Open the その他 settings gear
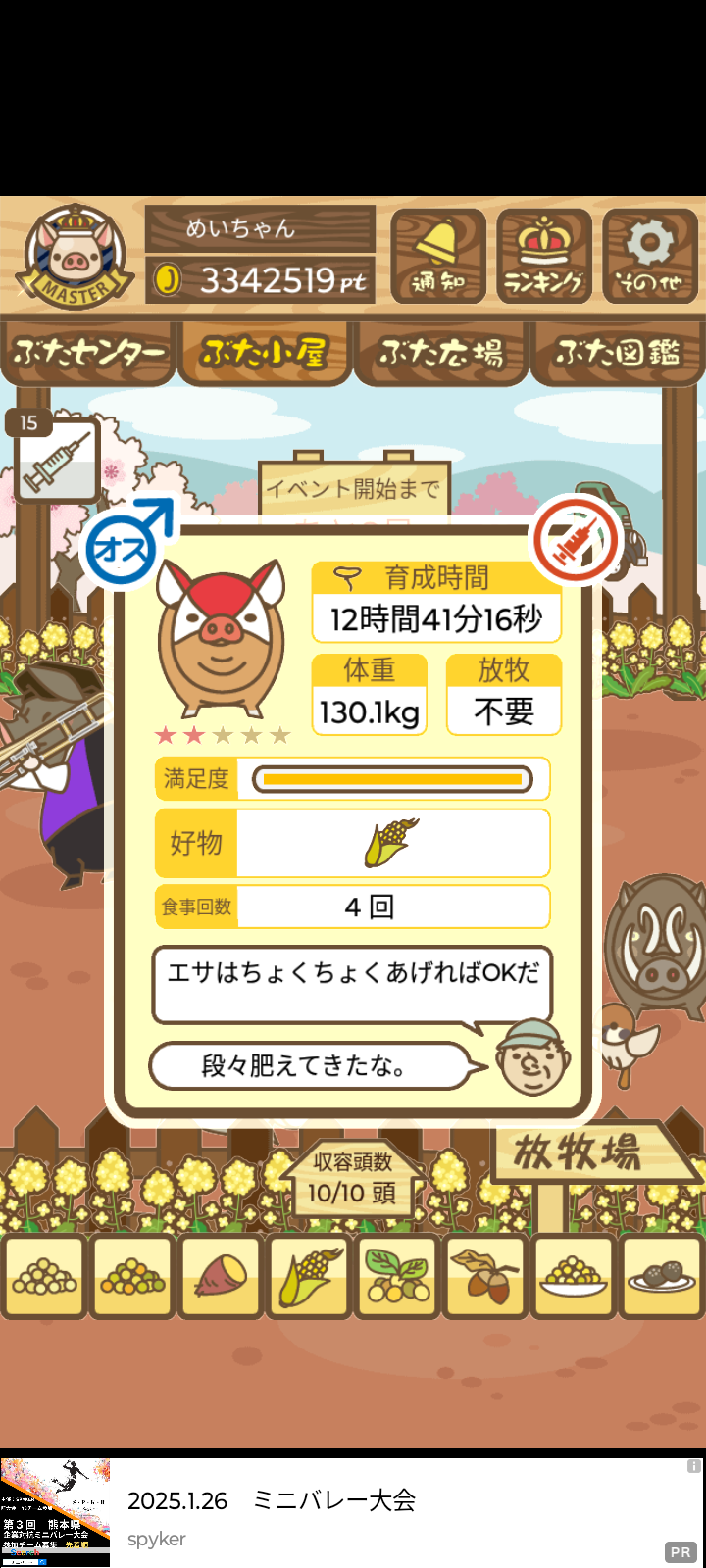 pyautogui.click(x=650, y=256)
